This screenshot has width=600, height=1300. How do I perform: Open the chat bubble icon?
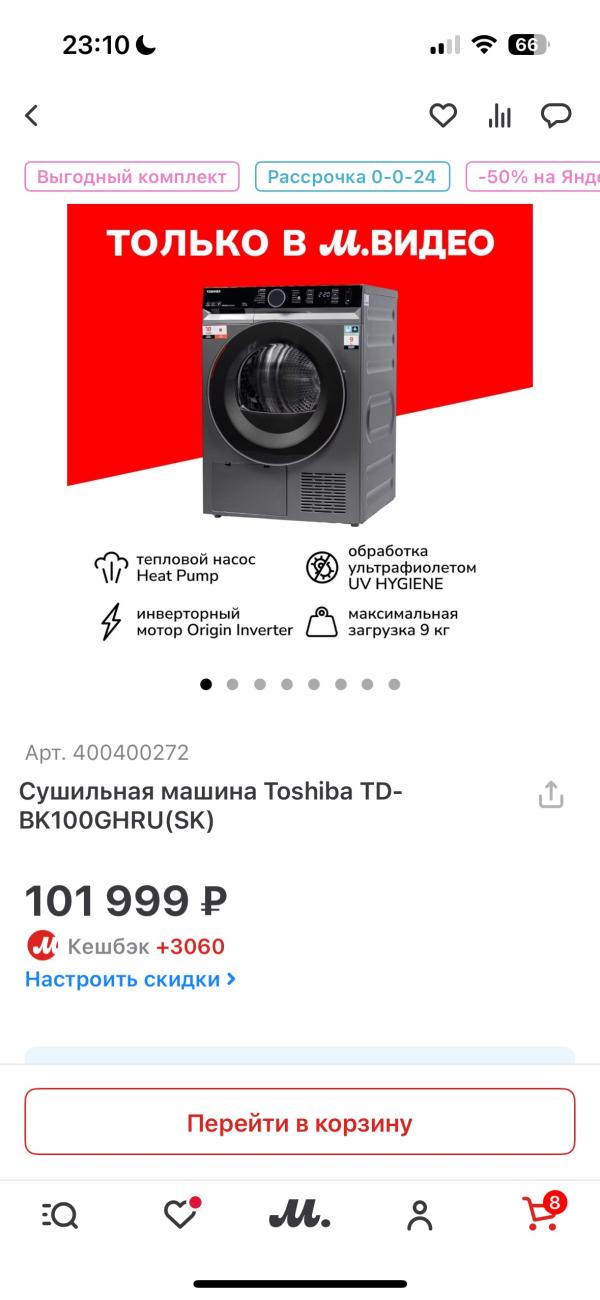tap(556, 116)
